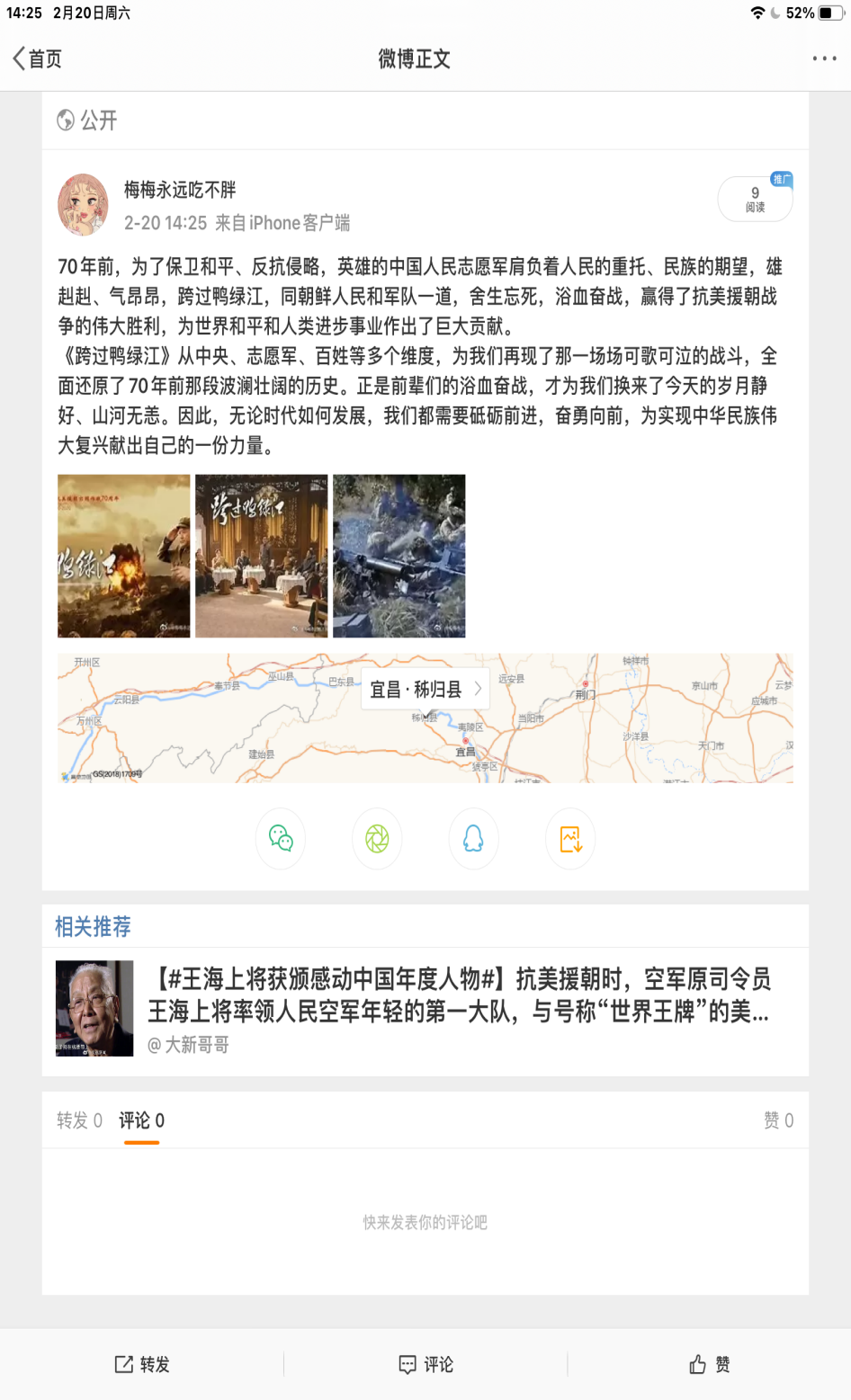Like the post with 赞 button
Image resolution: width=851 pixels, height=1400 pixels.
[709, 1364]
